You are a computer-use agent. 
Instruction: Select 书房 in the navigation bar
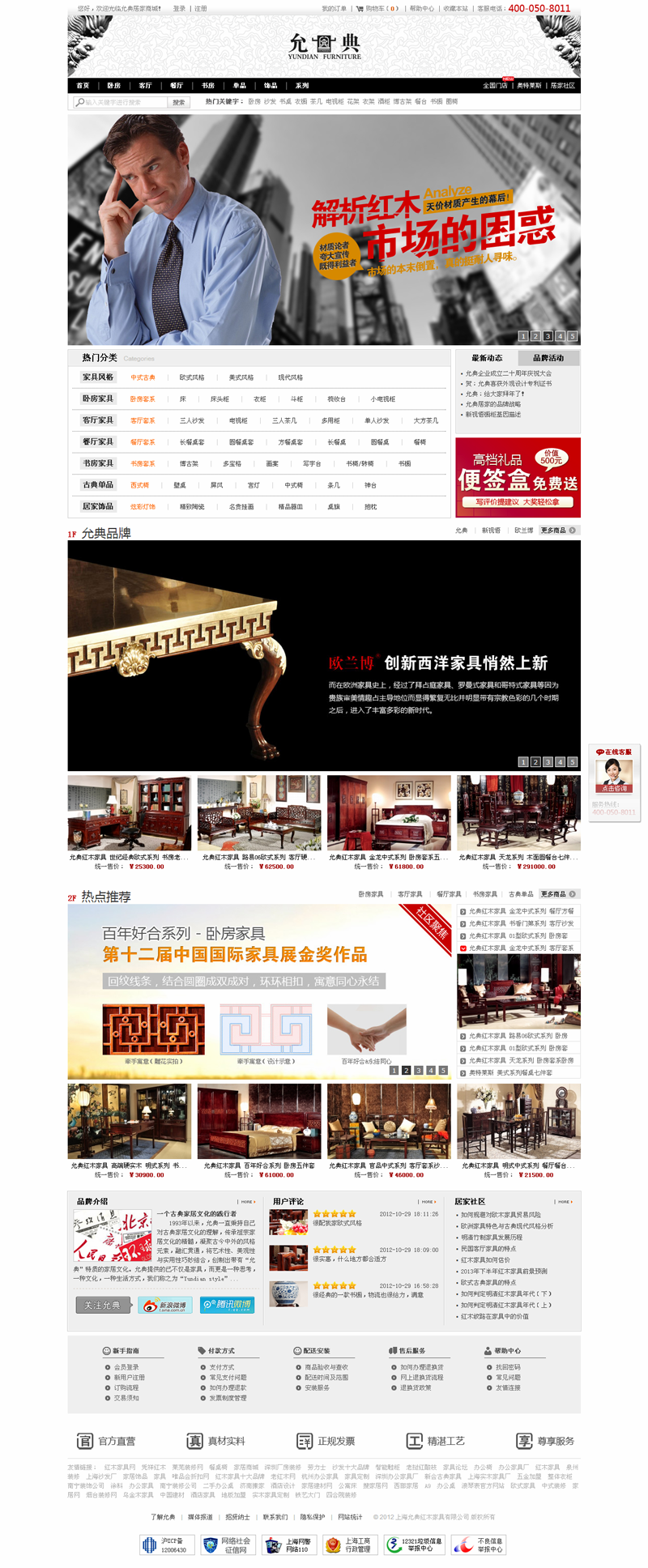coord(208,86)
